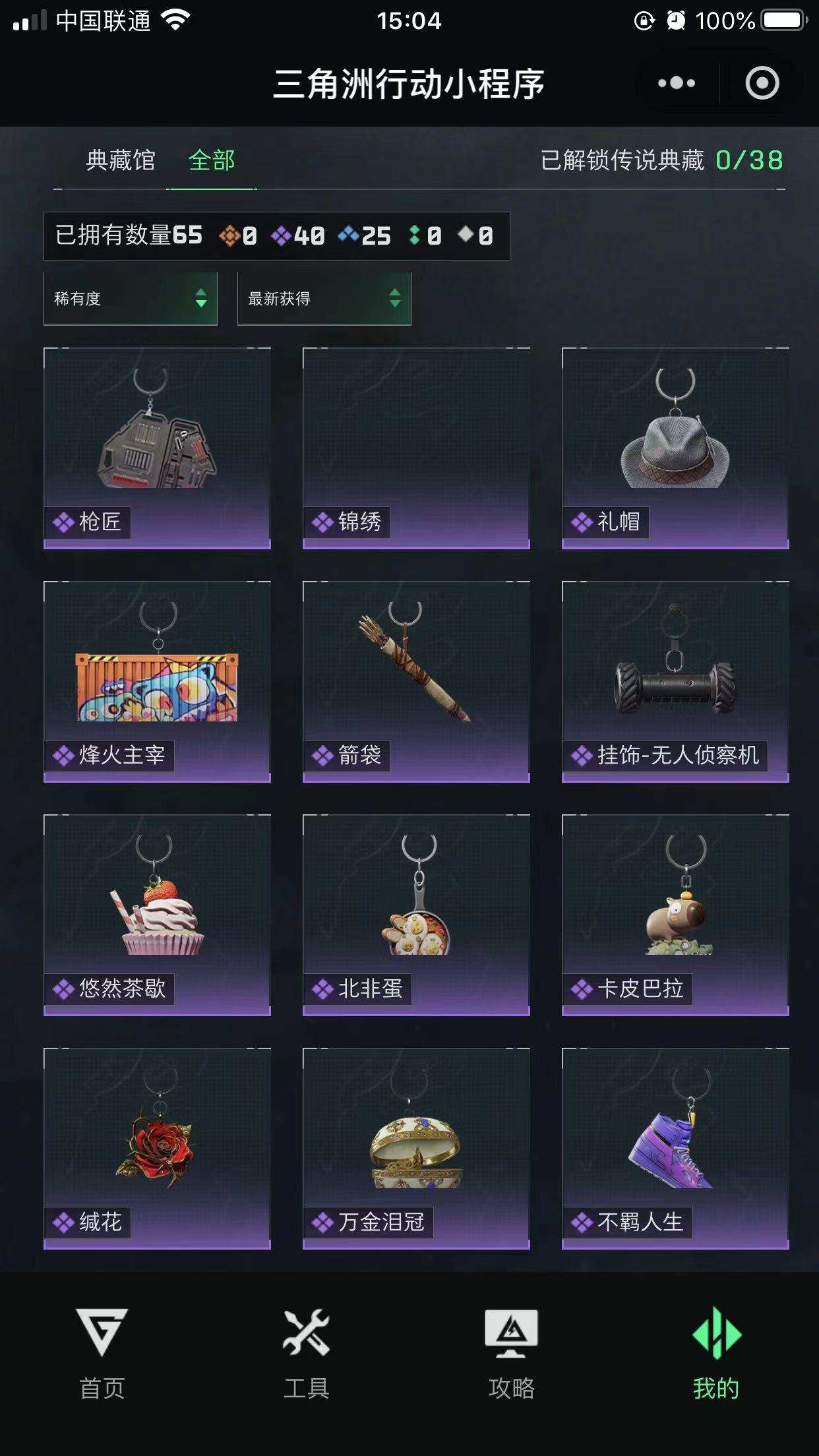The height and width of the screenshot is (1456, 819).
Task: View the 箭袋 quiver charm
Action: point(416,682)
